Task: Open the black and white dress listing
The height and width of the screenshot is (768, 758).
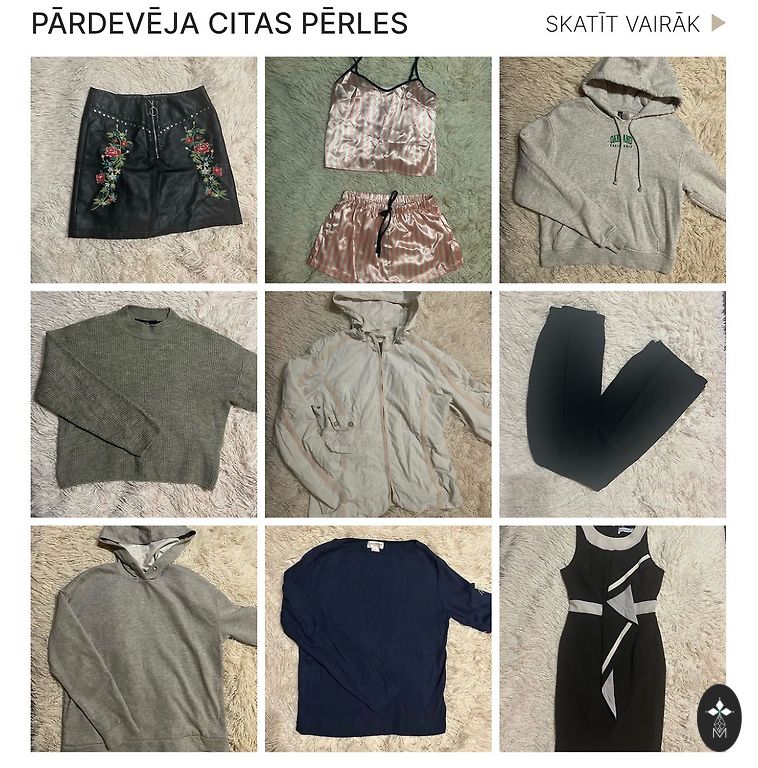Action: point(600,638)
